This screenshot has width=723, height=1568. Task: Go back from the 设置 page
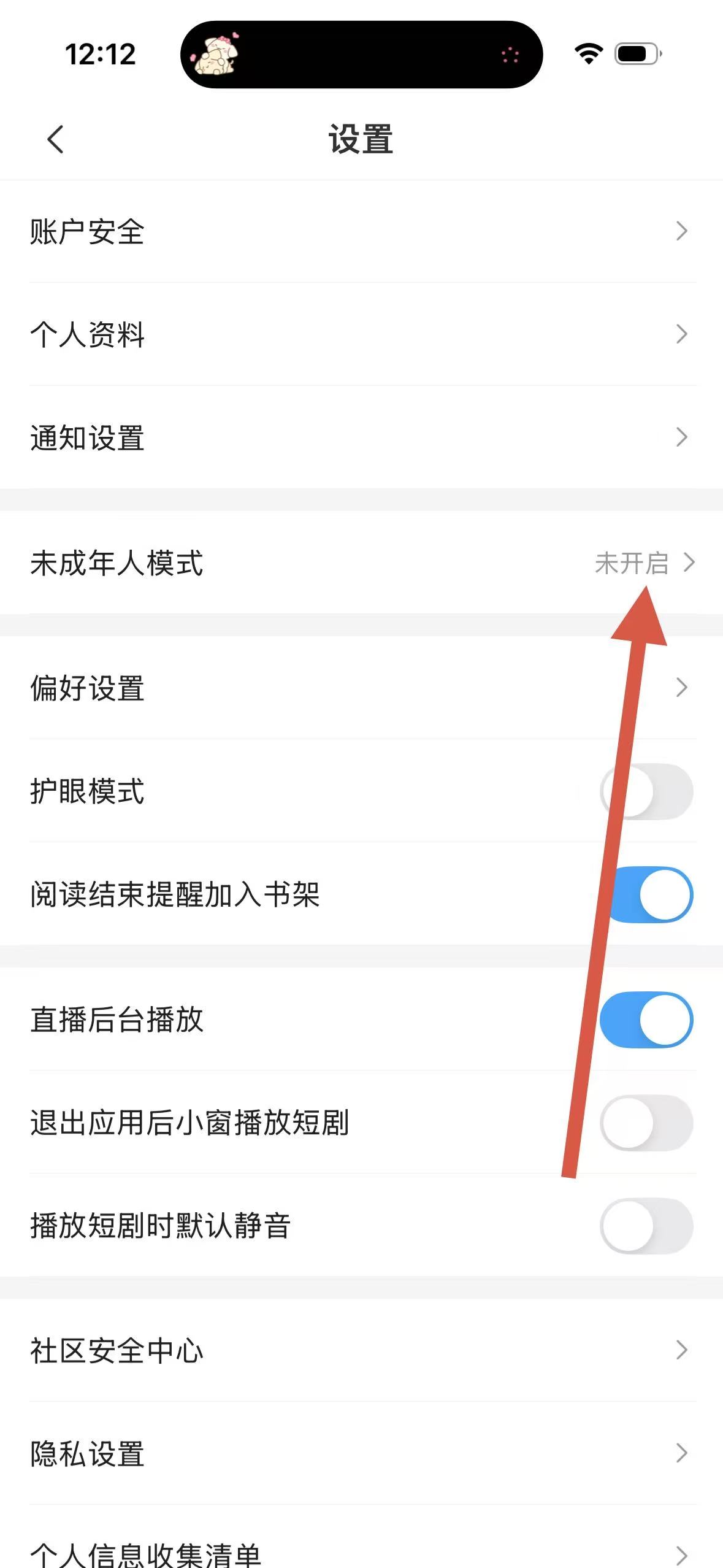(x=55, y=139)
